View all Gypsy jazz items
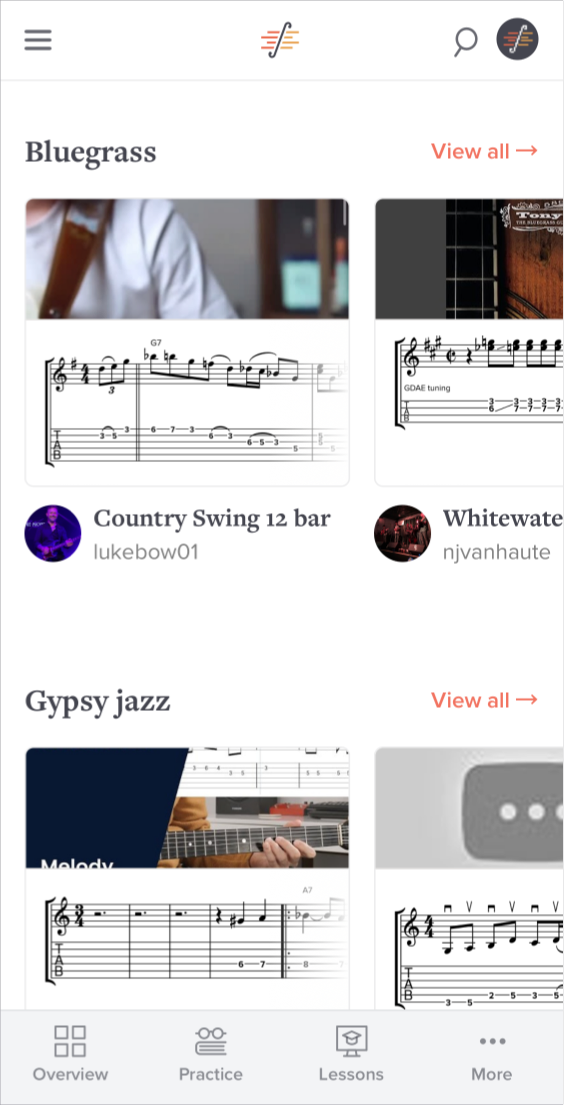Screen dimensions: 564x1105 [x=484, y=700]
